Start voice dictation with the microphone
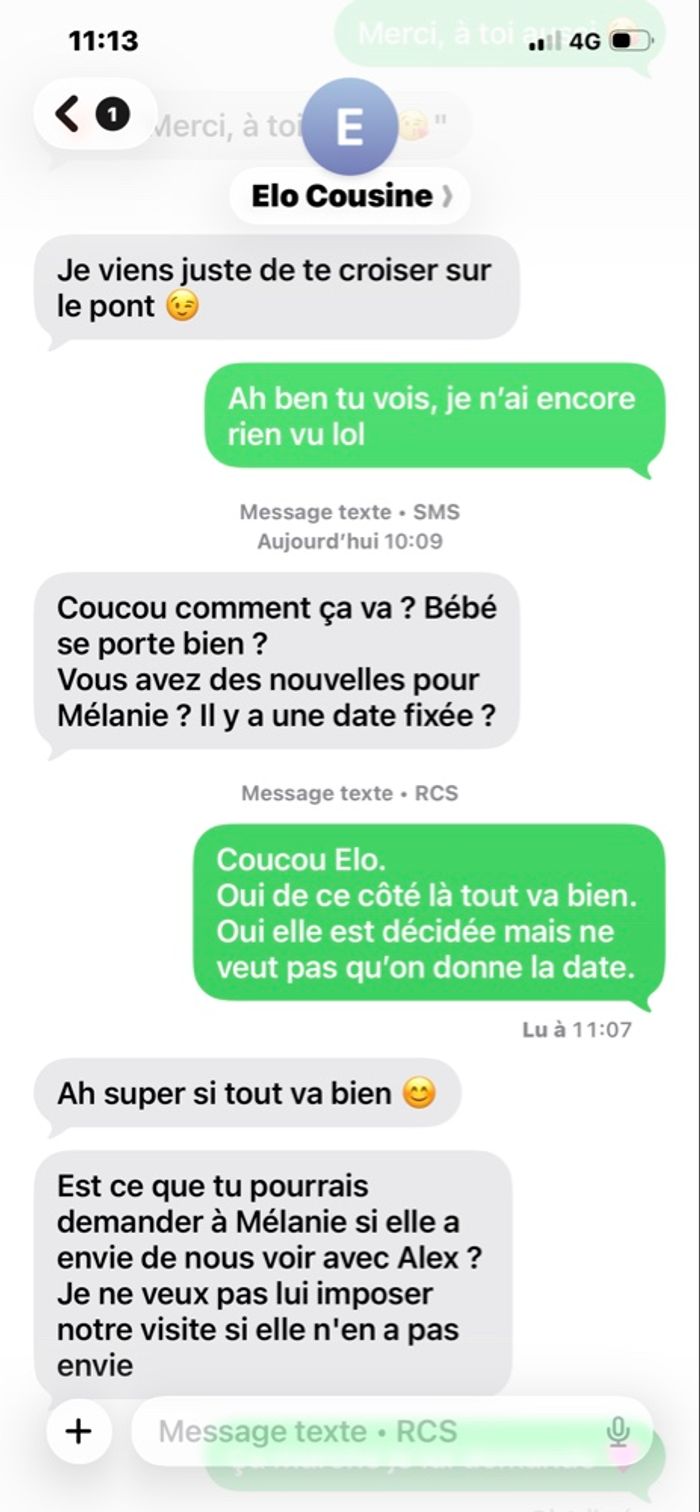This screenshot has height=1512, width=700. click(x=619, y=1432)
